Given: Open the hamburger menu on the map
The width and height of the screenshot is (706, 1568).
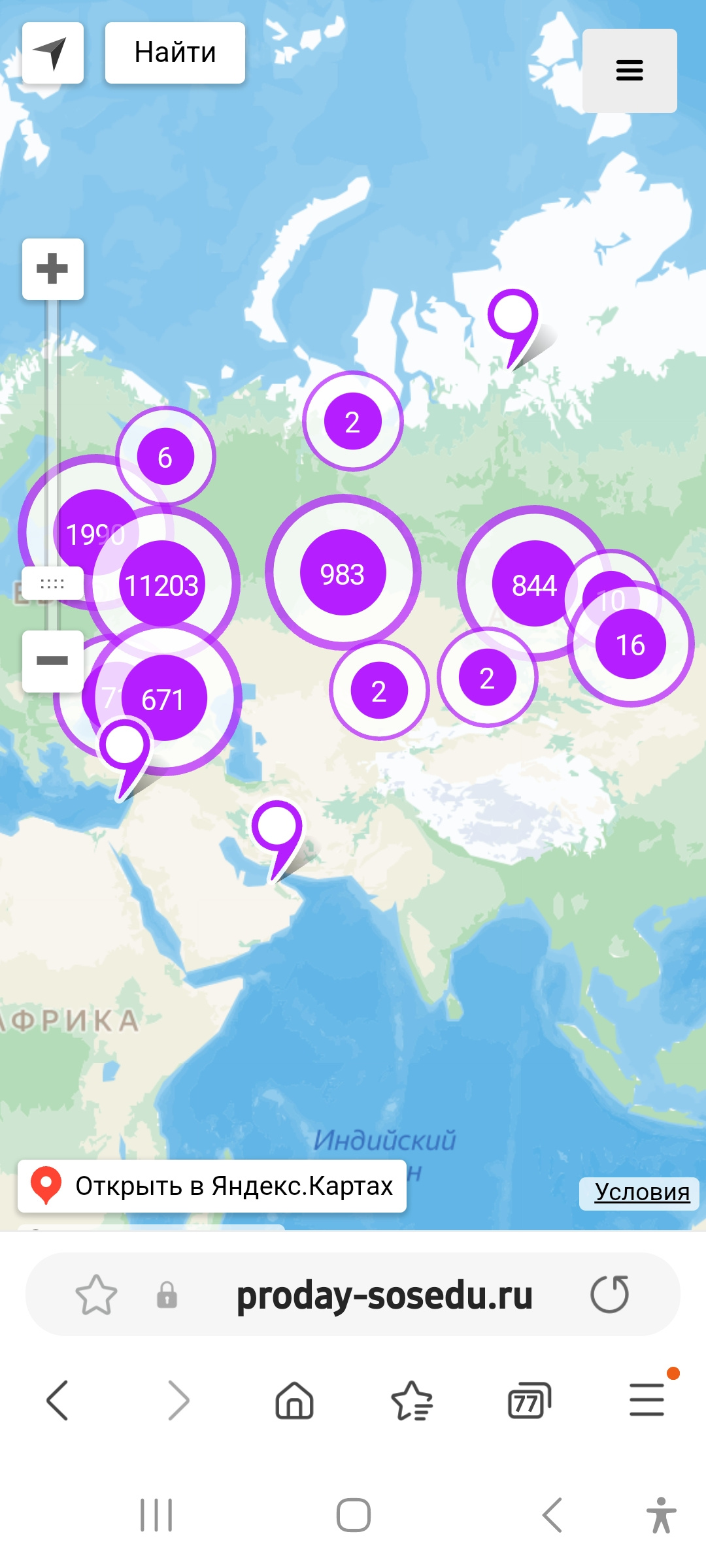Looking at the screenshot, I should pos(630,71).
